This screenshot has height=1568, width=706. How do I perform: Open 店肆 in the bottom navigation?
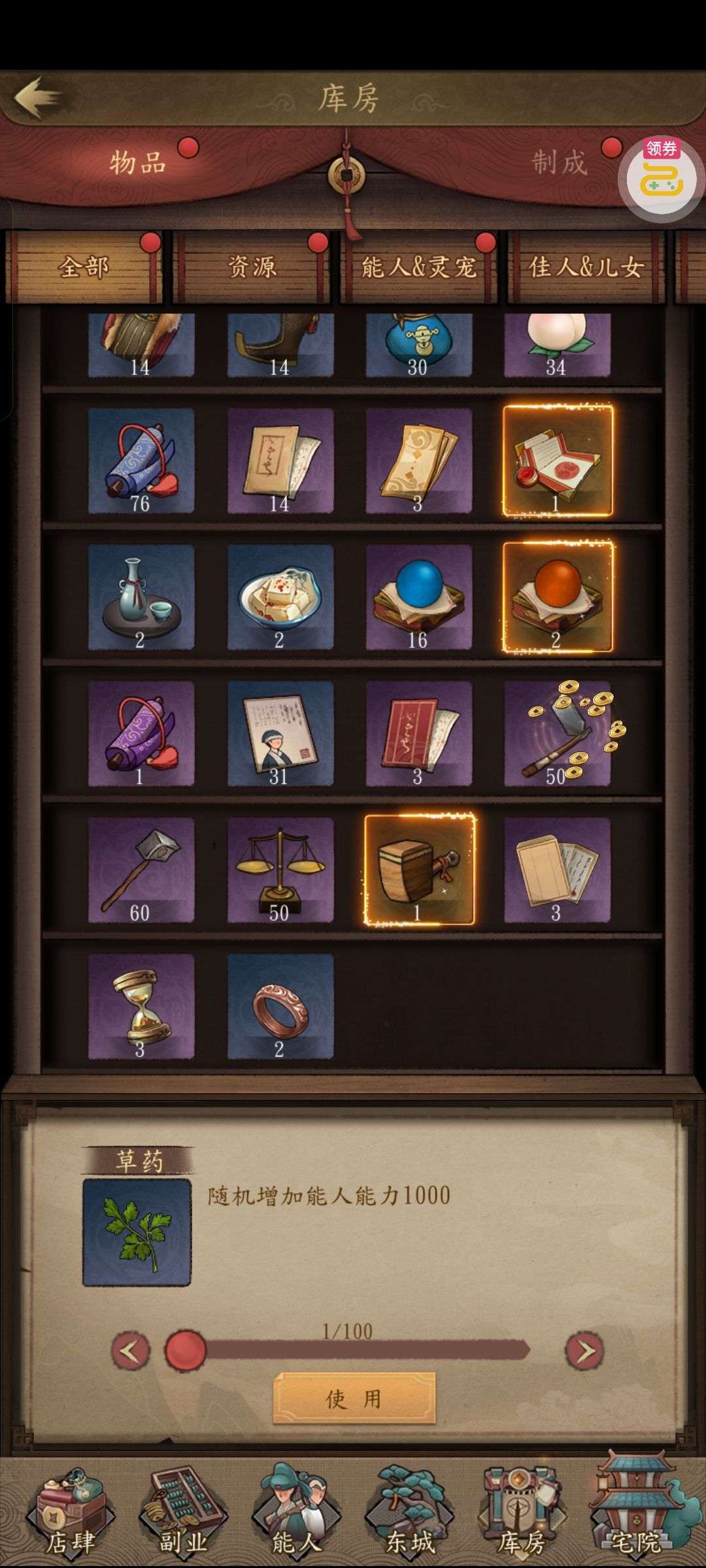click(x=70, y=1515)
